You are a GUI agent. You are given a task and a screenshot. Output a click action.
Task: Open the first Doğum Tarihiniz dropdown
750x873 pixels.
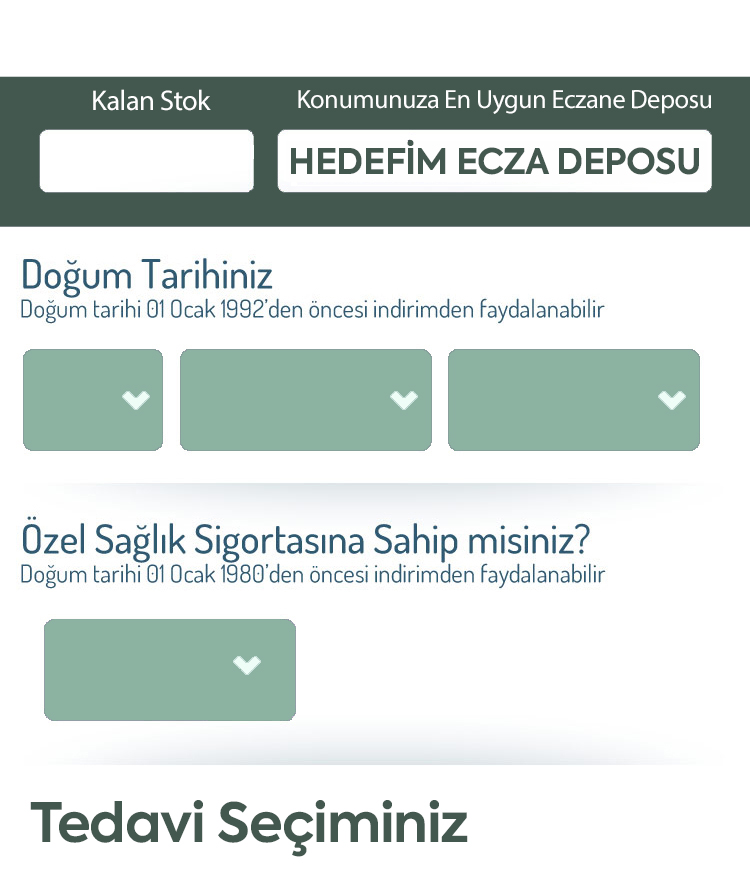[x=93, y=400]
